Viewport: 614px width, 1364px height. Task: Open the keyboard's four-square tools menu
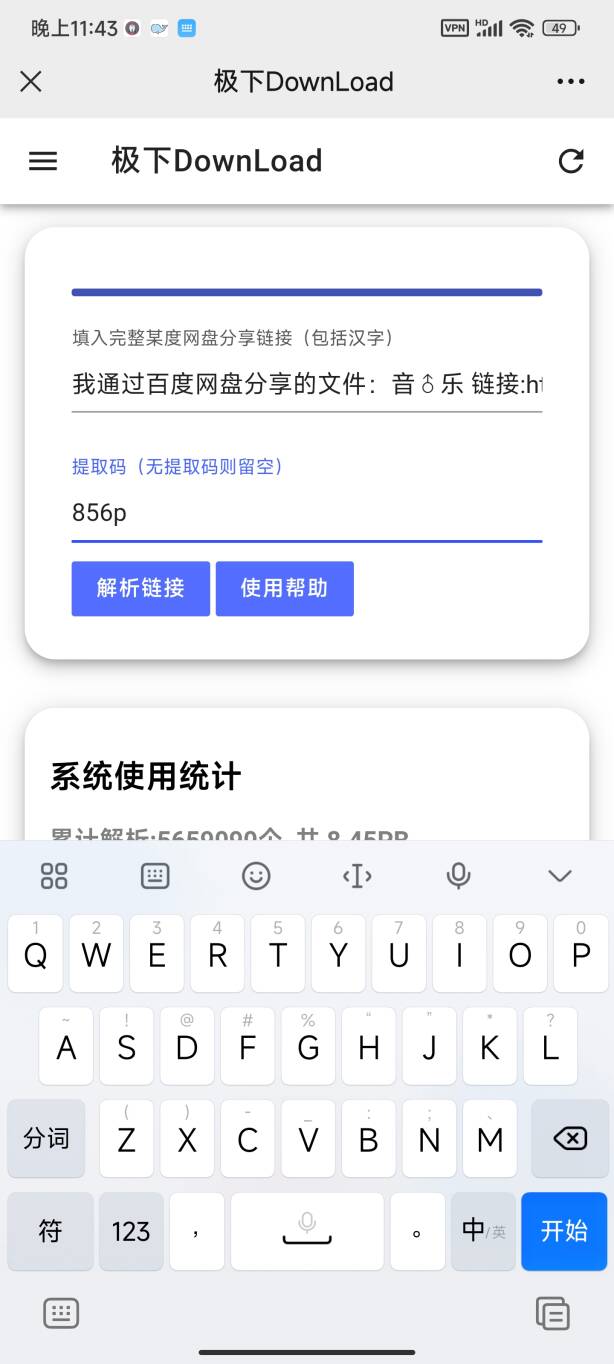tap(54, 876)
